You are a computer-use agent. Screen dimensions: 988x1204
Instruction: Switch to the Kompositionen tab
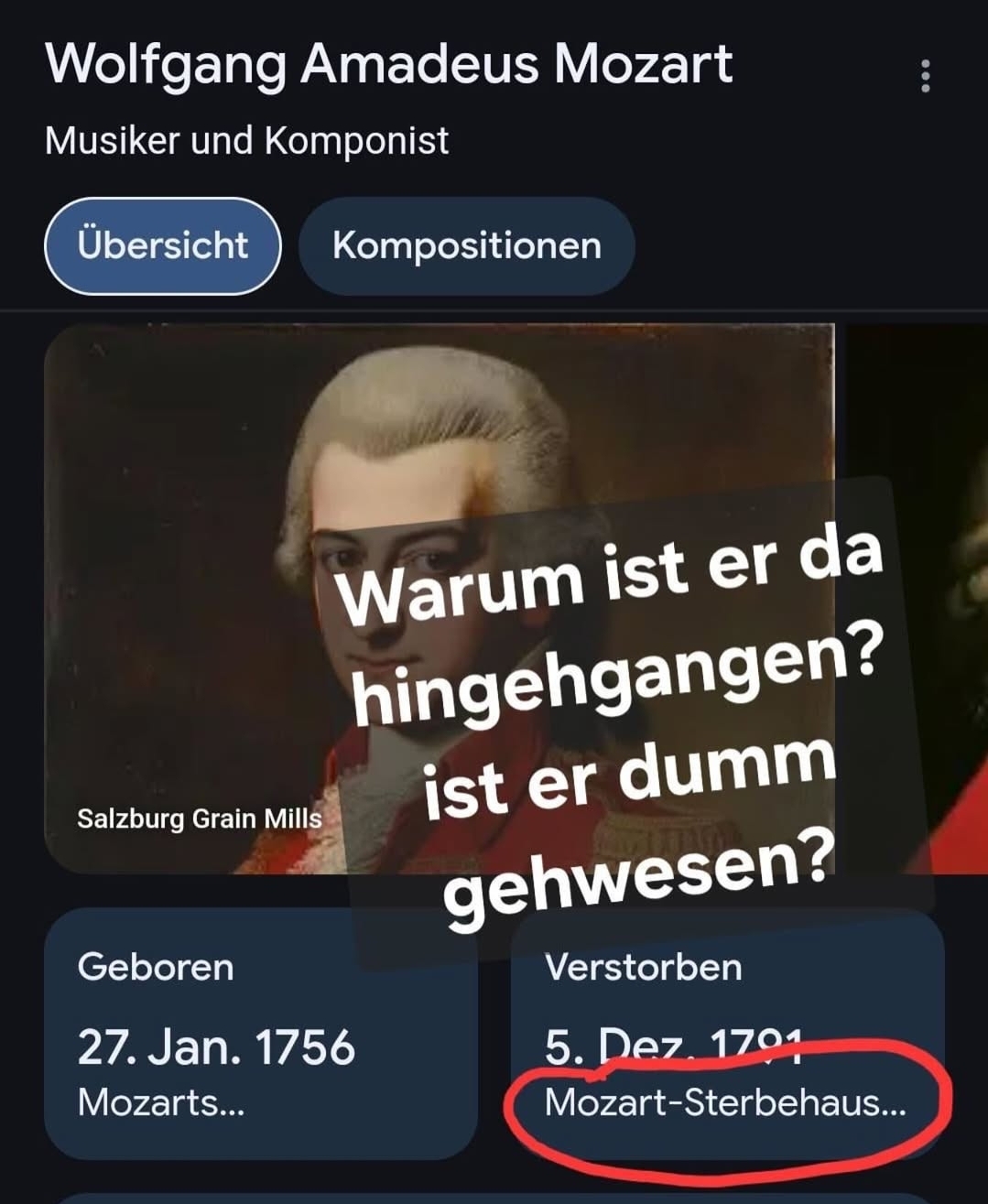point(466,245)
